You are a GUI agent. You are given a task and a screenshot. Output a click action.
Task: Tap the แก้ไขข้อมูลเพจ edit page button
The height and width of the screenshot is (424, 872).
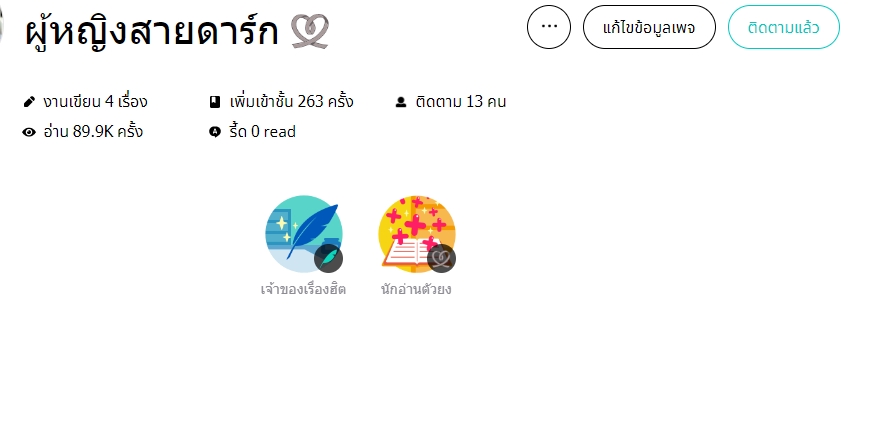[649, 27]
